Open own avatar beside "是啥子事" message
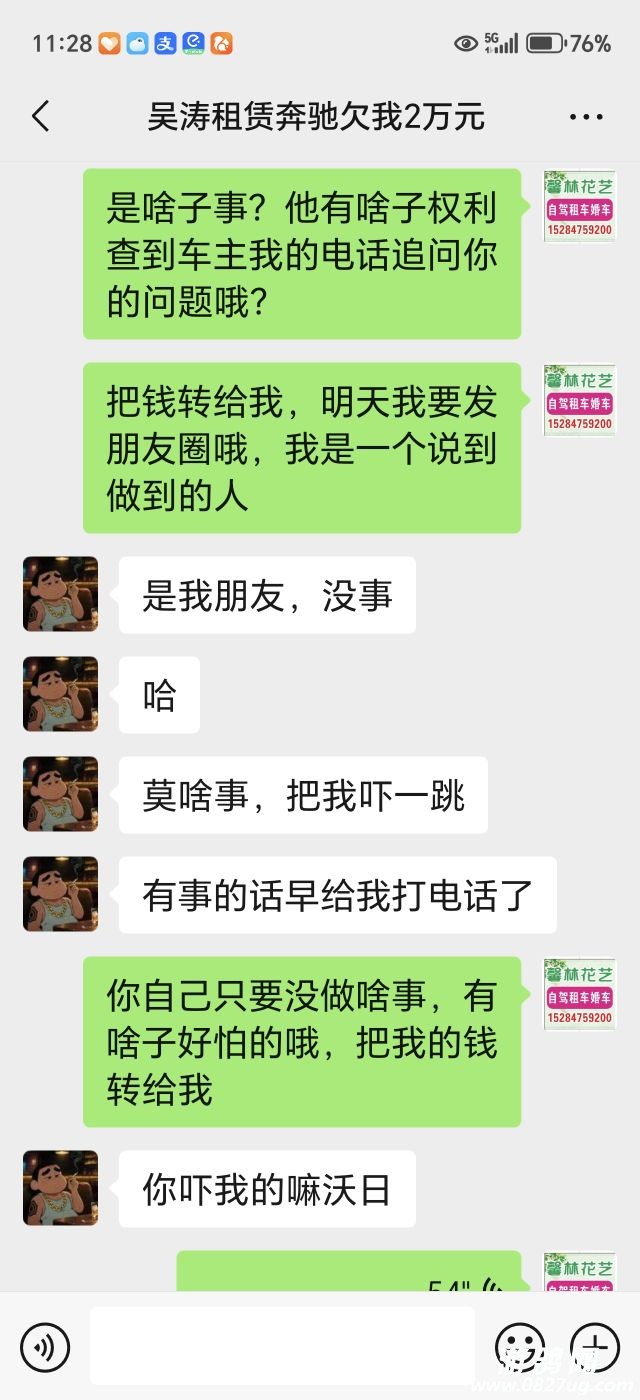640x1400 pixels. pyautogui.click(x=579, y=206)
